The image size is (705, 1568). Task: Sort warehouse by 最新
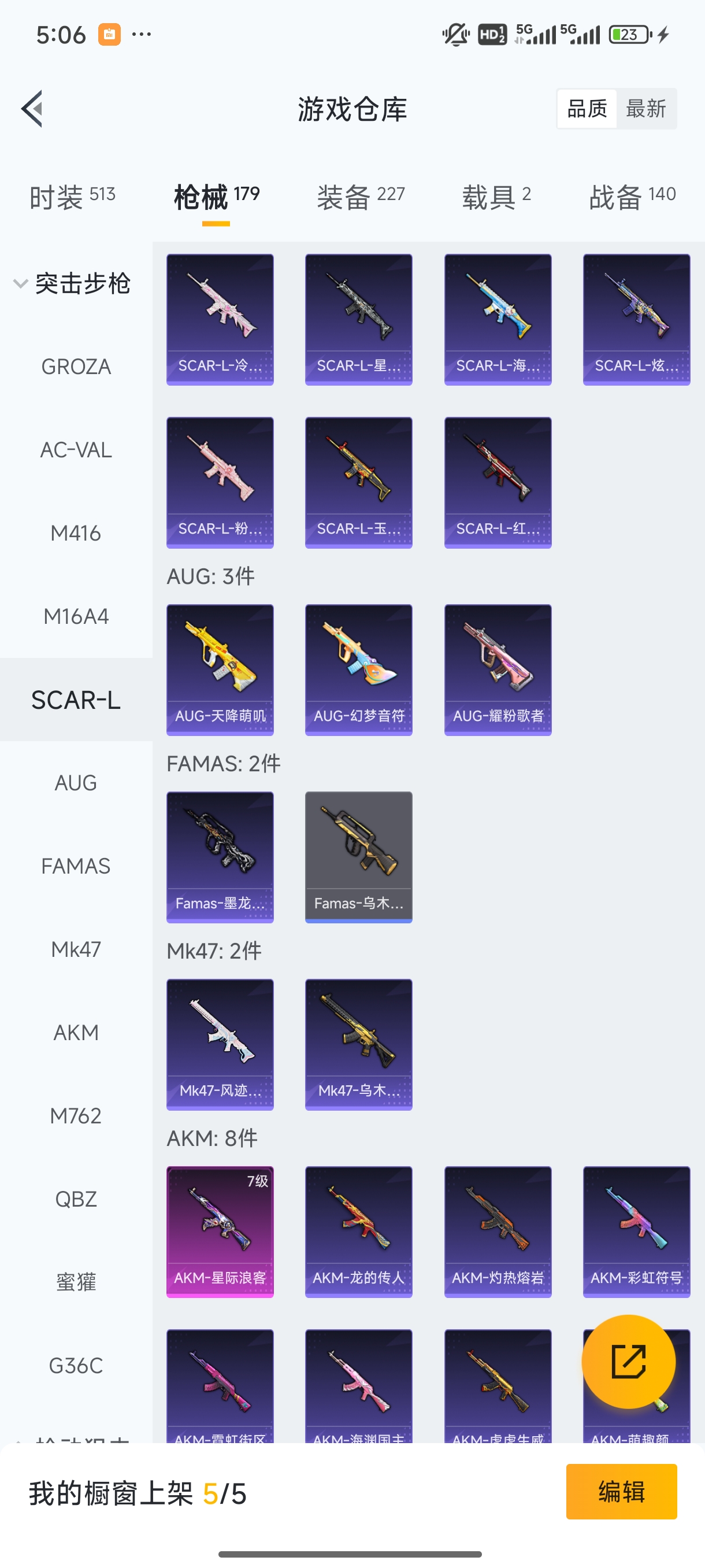pyautogui.click(x=645, y=109)
